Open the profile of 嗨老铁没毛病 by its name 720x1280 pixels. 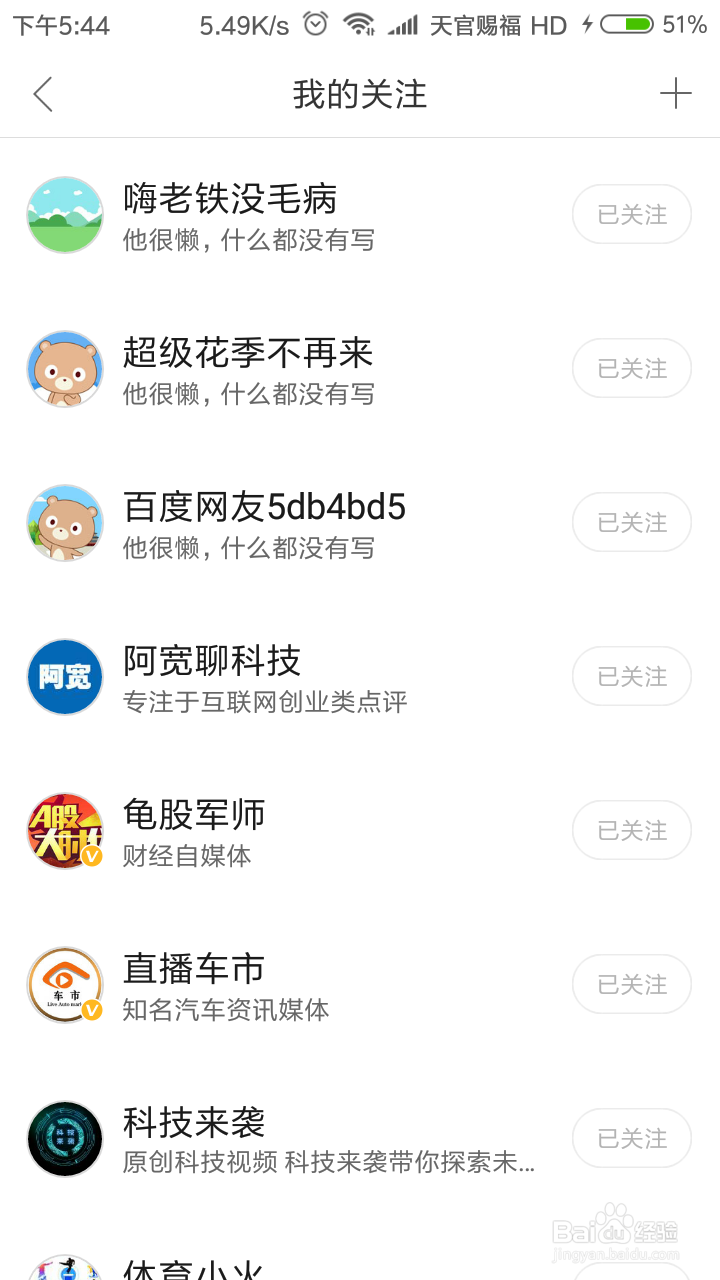point(232,200)
